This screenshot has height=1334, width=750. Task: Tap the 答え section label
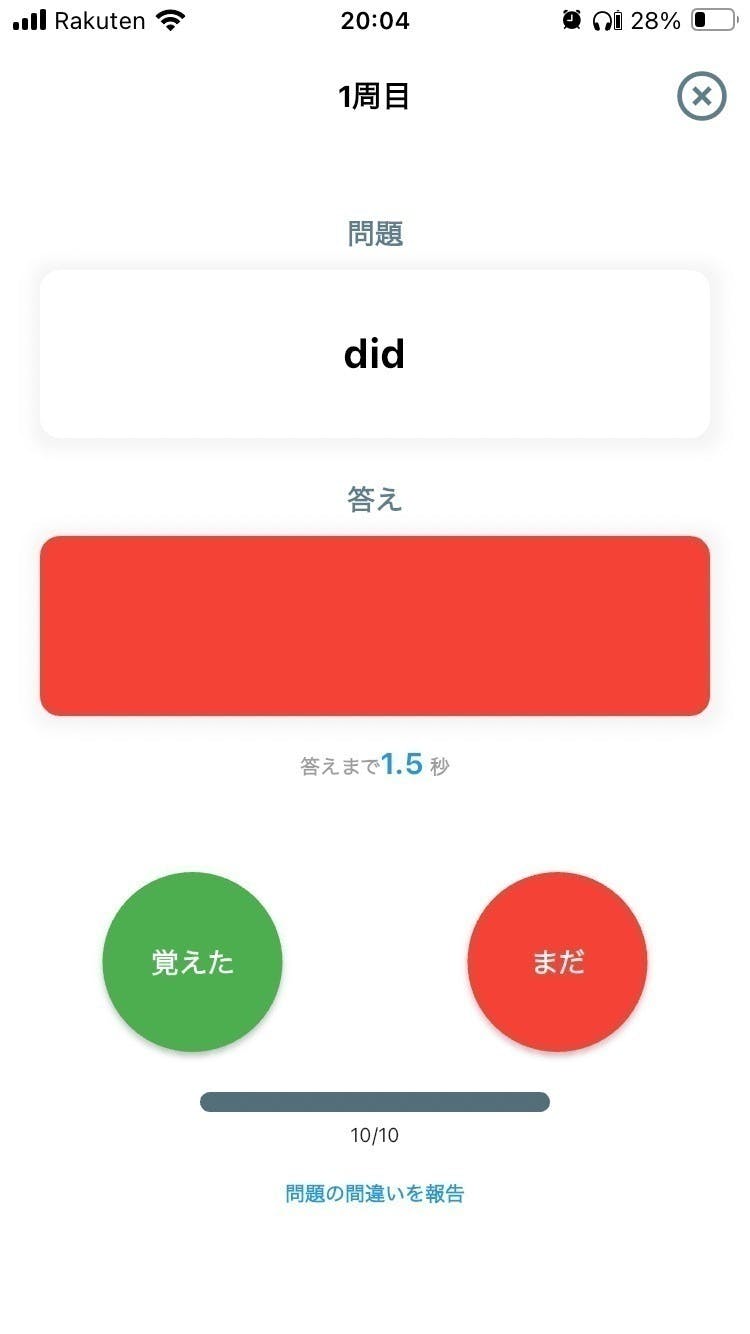(x=374, y=500)
